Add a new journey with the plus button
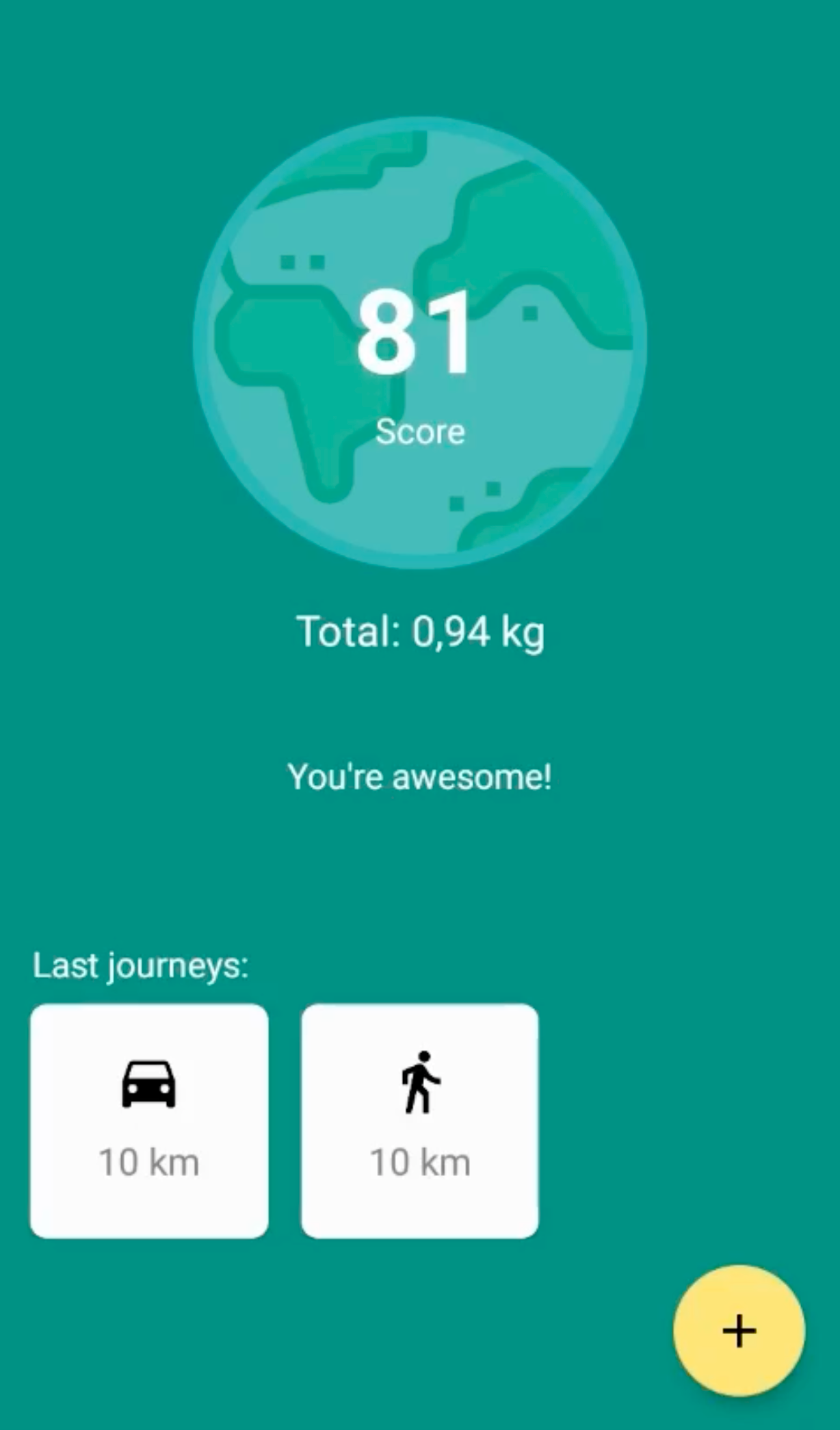 click(739, 1331)
